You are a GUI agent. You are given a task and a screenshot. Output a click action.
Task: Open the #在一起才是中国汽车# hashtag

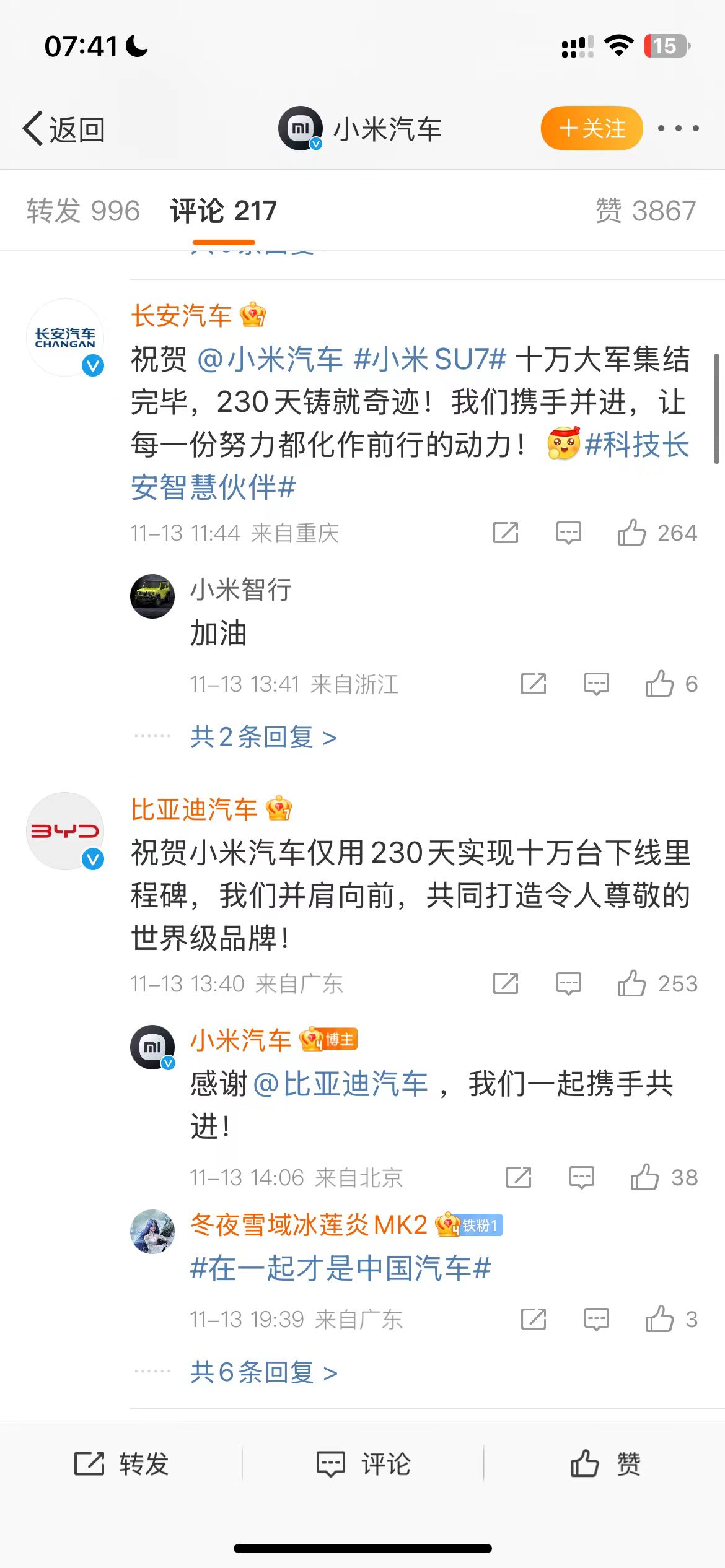point(340,1268)
